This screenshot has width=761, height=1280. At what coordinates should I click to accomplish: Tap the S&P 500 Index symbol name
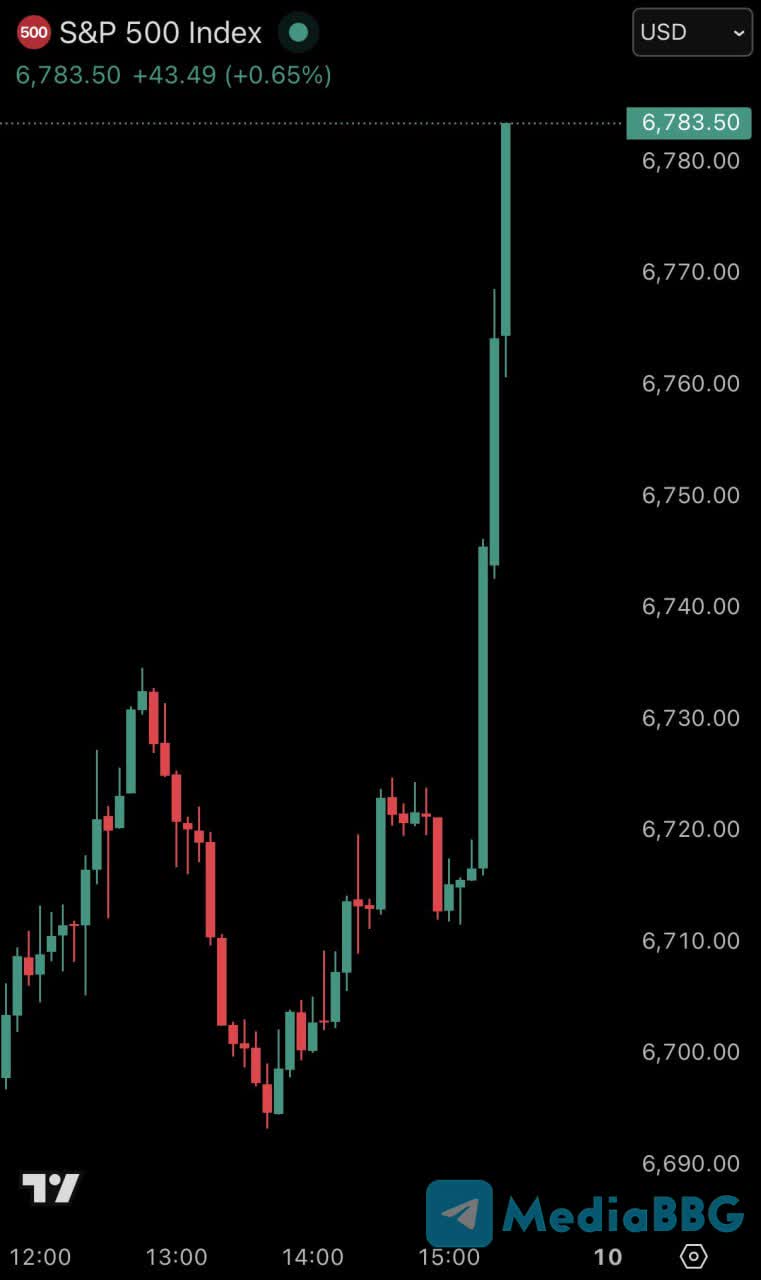click(160, 33)
